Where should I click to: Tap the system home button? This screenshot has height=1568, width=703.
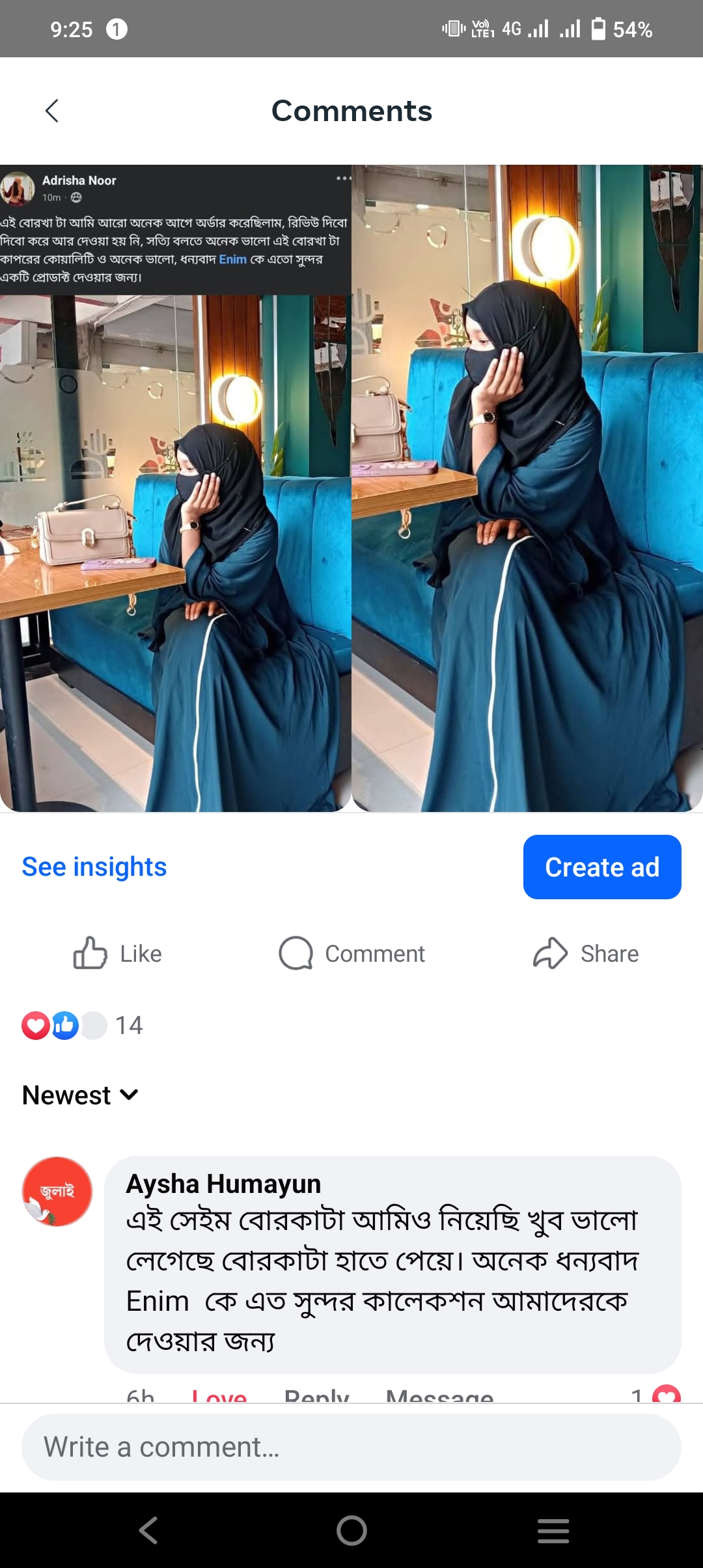351,1530
